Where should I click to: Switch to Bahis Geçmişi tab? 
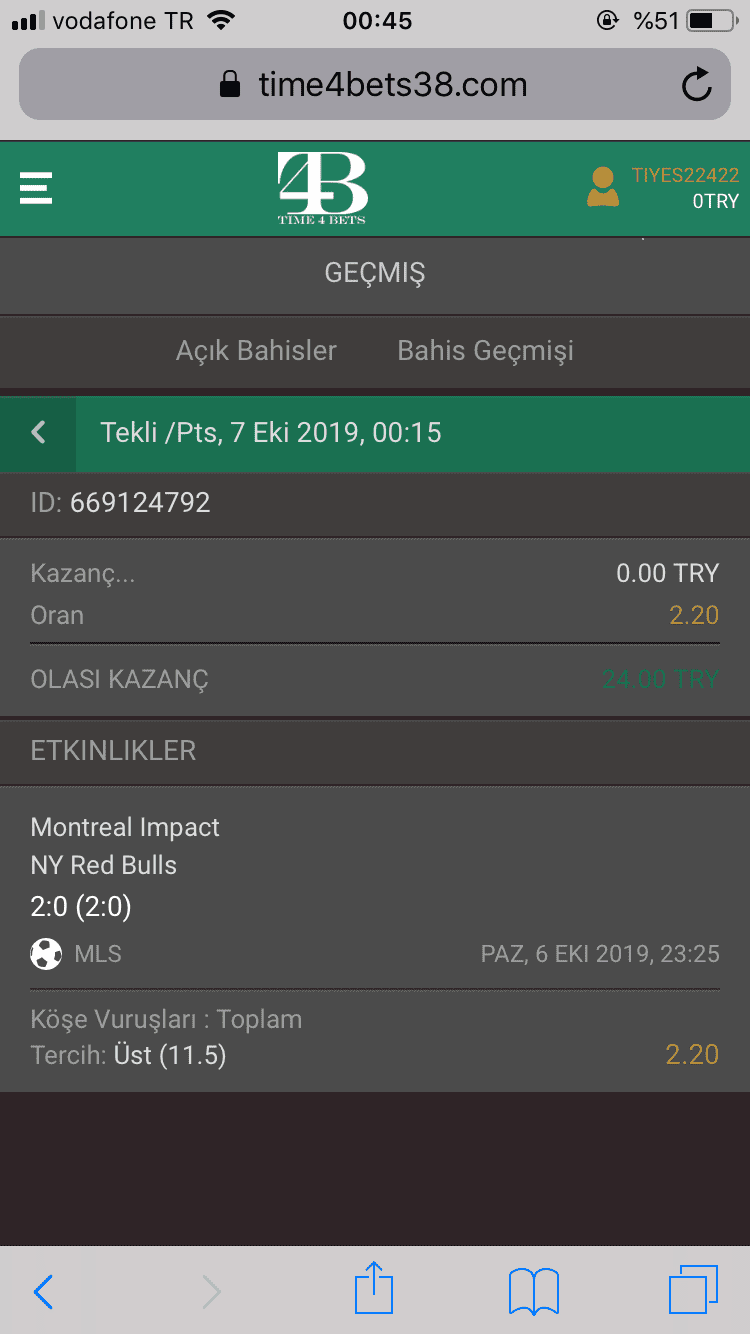click(485, 351)
